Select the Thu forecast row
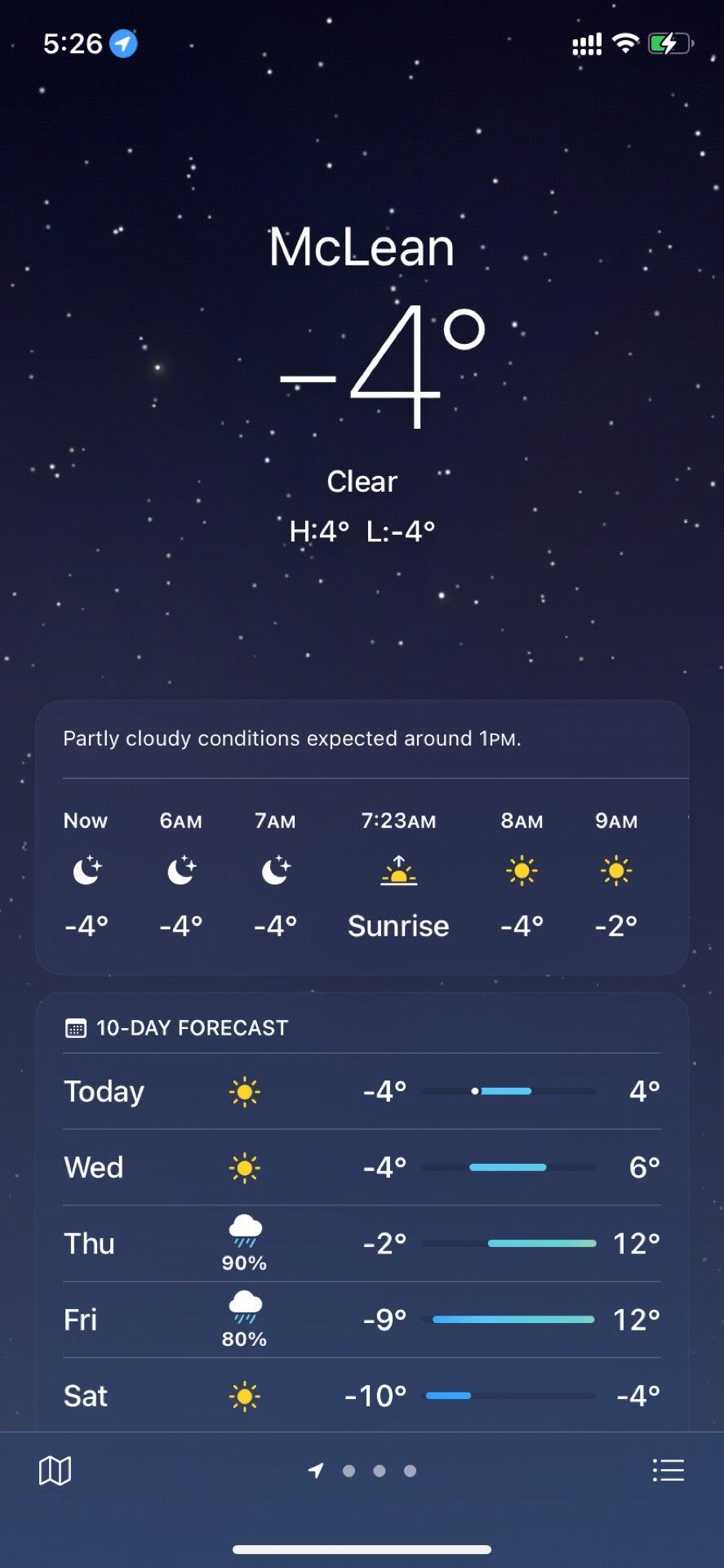This screenshot has width=724, height=1568. point(362,1243)
